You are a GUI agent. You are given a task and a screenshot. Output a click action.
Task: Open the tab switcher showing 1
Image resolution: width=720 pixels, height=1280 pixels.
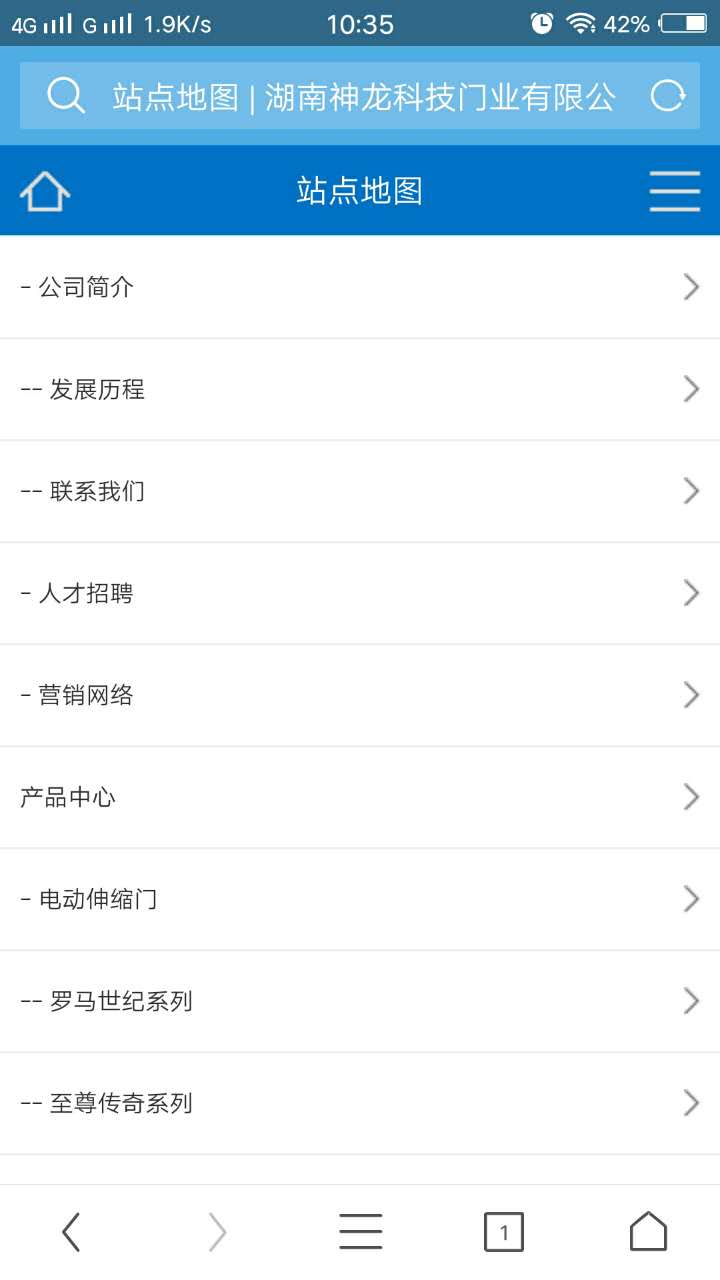pos(504,1232)
